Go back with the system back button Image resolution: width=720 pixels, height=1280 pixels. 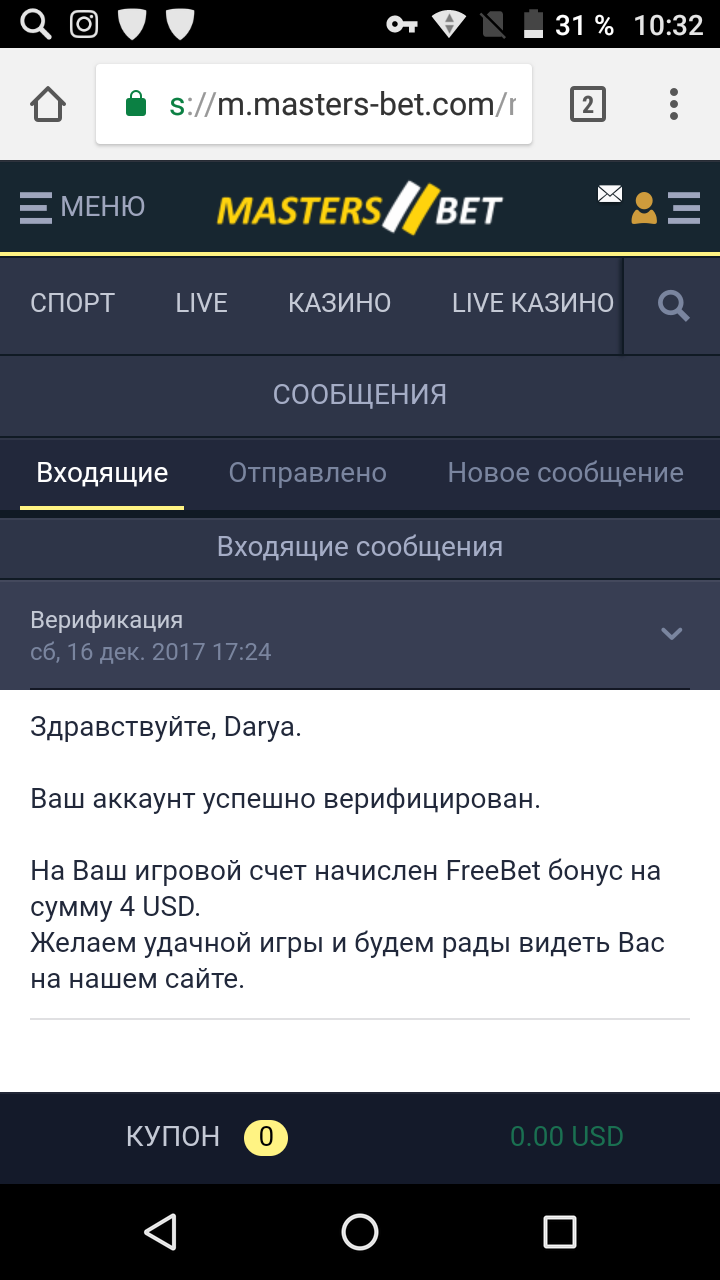(160, 1232)
